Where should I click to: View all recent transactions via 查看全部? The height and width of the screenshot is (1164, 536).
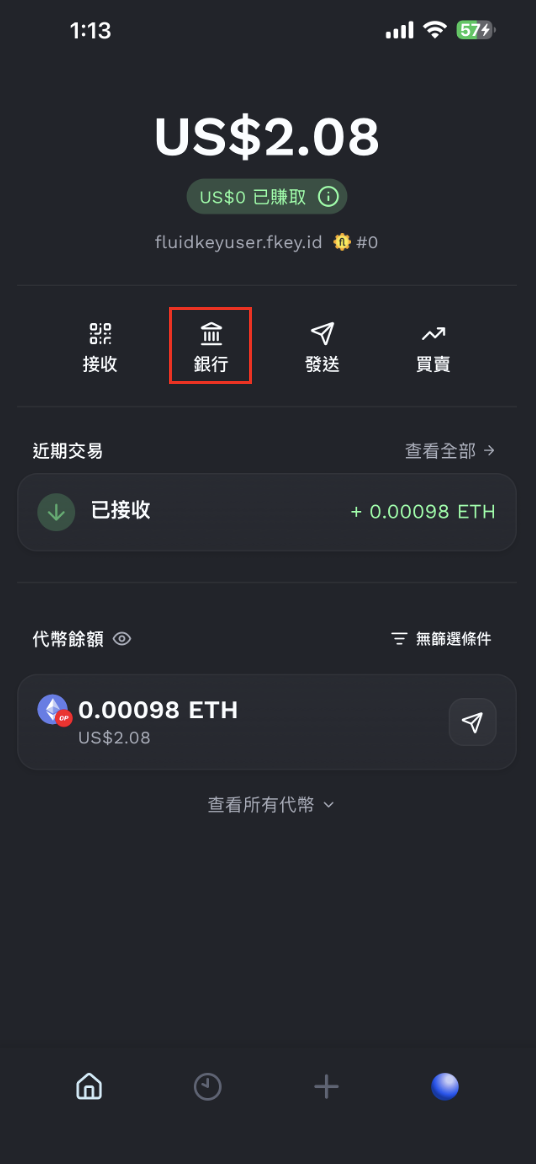(x=450, y=451)
